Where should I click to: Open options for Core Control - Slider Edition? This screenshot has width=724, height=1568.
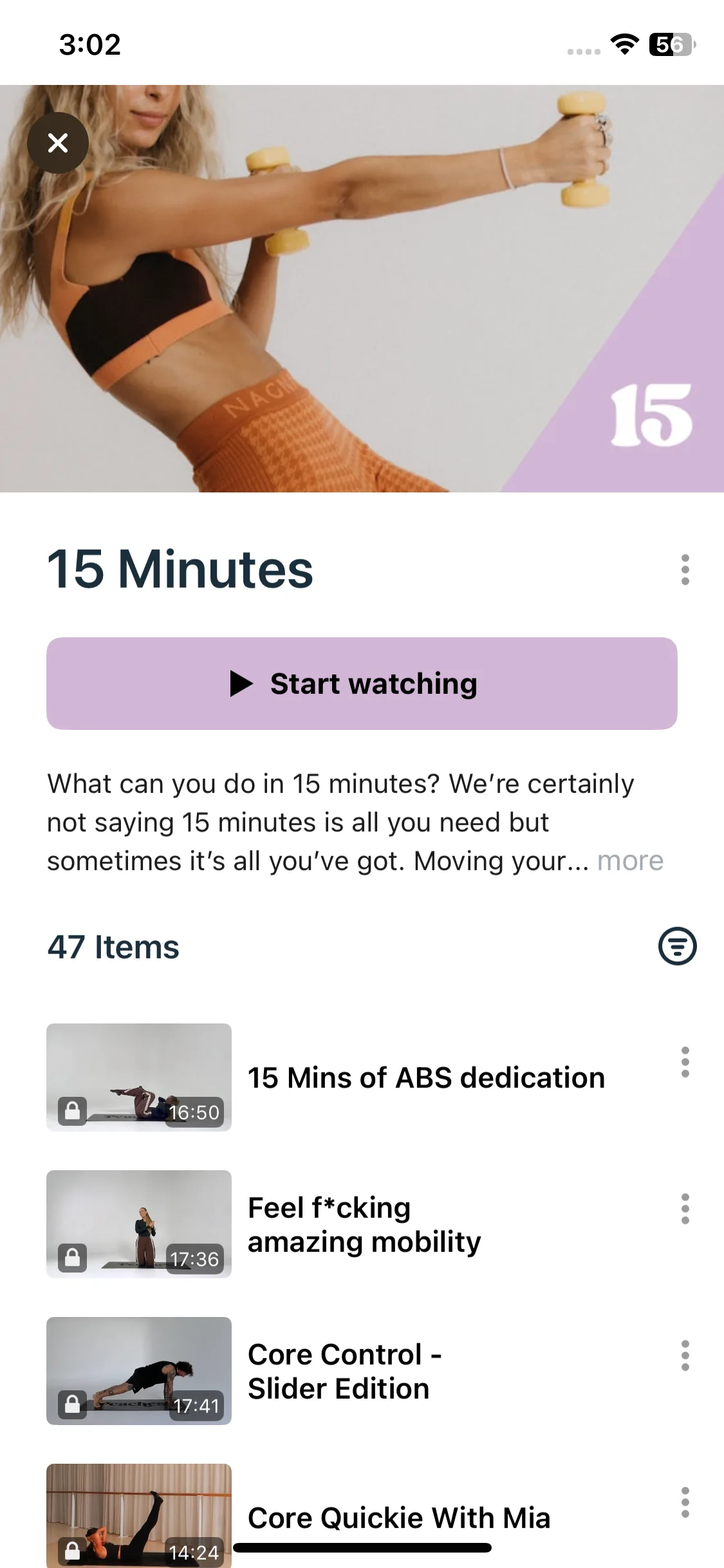[685, 1356]
